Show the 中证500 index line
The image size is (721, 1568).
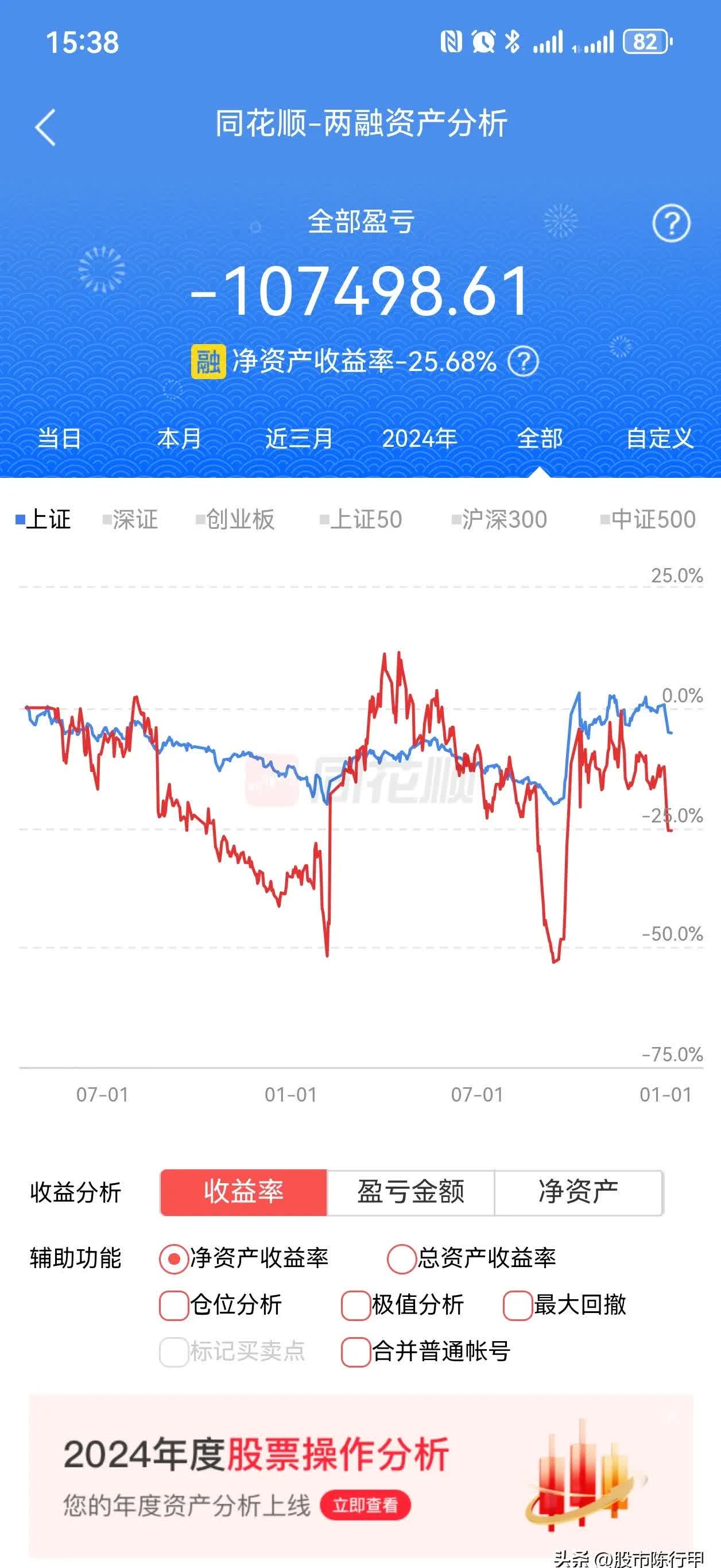(x=647, y=519)
